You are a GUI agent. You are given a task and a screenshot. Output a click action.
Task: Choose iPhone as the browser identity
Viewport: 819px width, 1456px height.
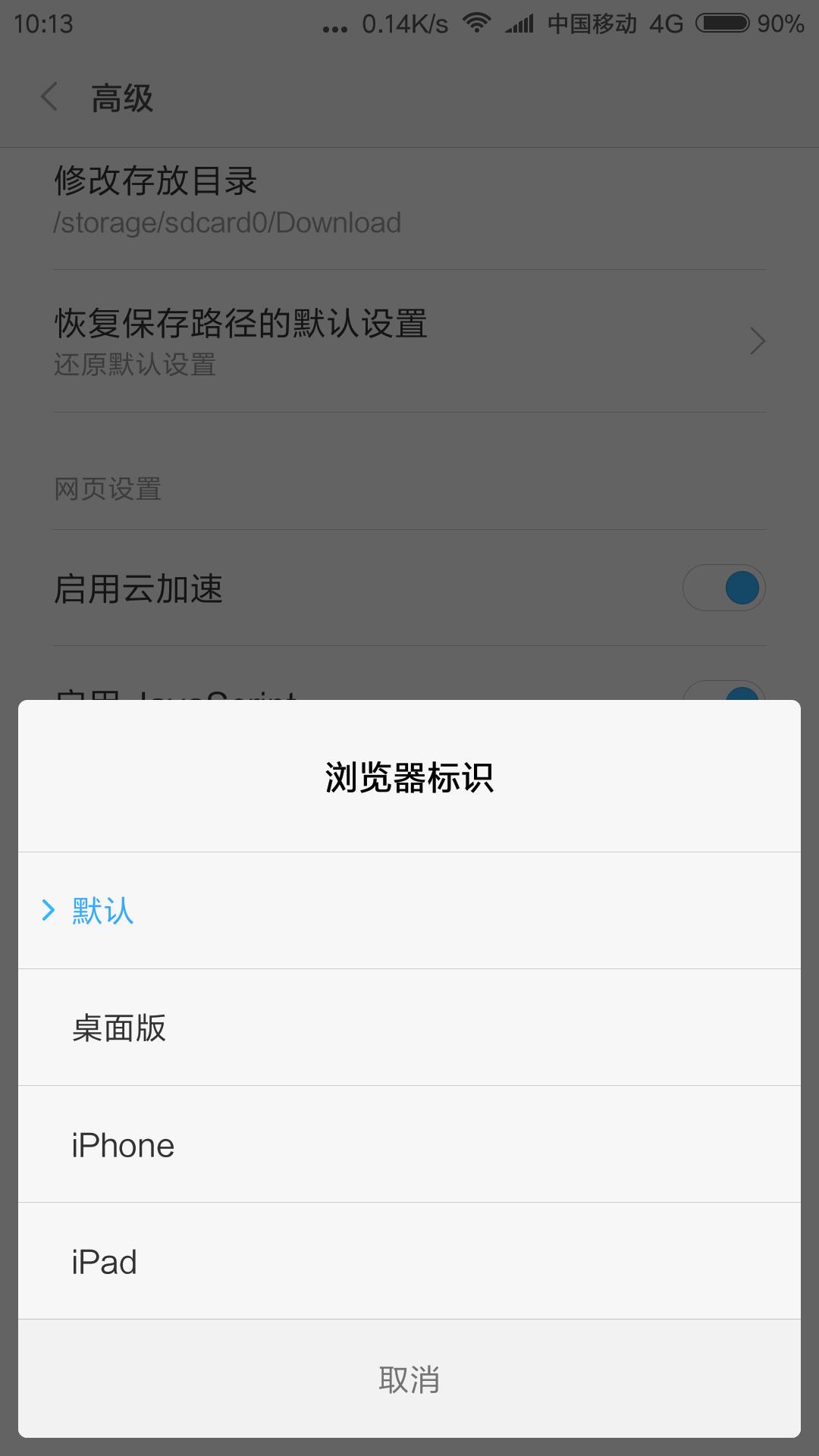122,1144
